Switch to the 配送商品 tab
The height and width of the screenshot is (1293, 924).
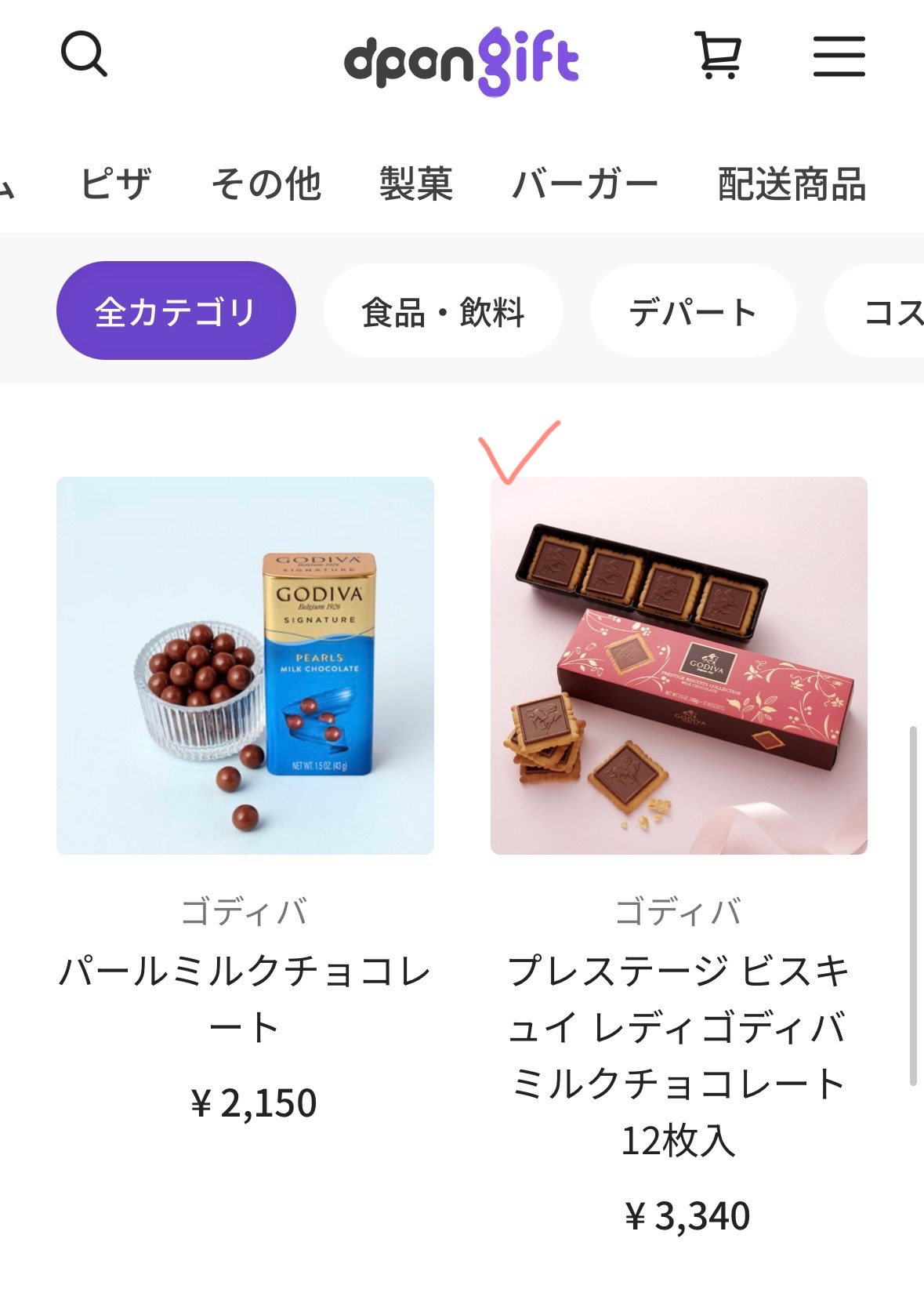tap(792, 185)
